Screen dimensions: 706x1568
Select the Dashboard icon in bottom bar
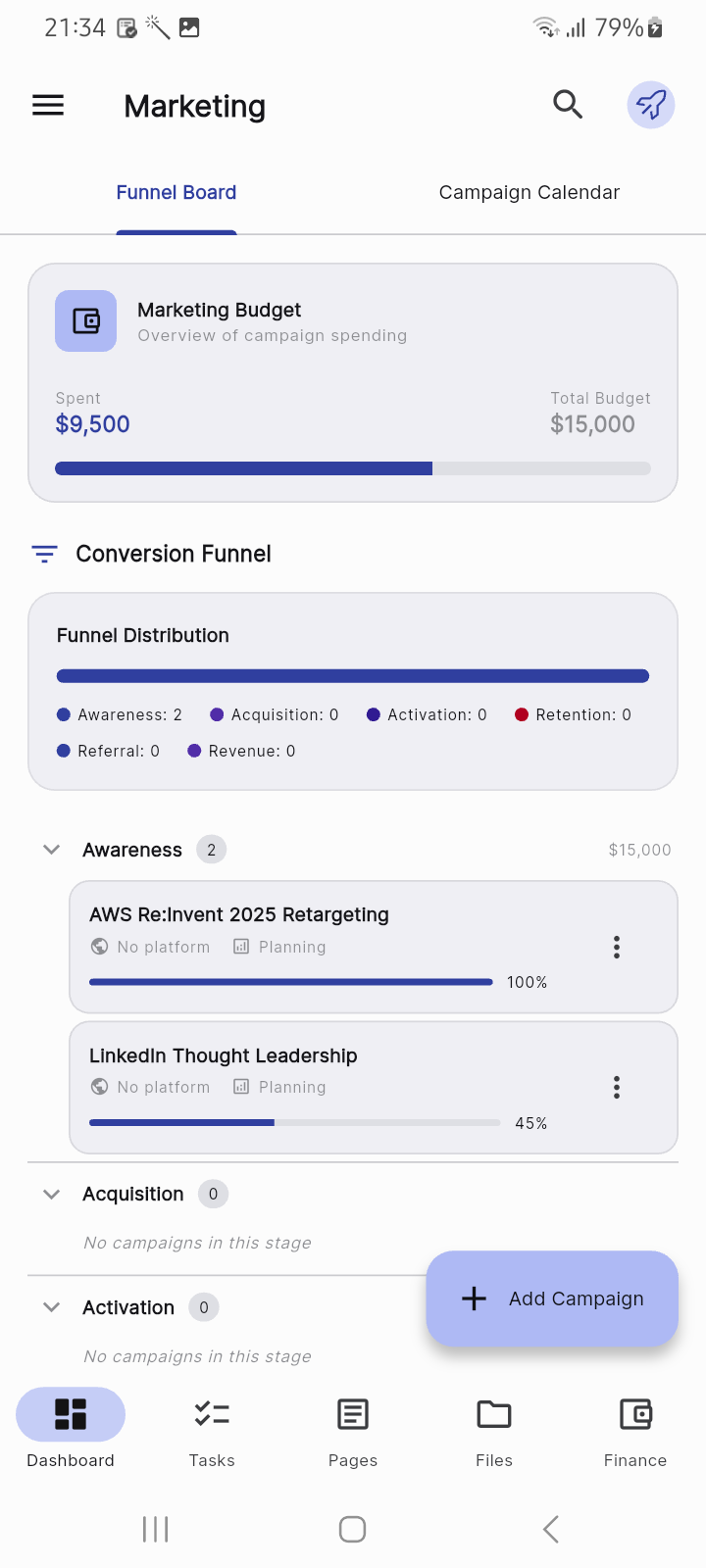click(70, 1414)
